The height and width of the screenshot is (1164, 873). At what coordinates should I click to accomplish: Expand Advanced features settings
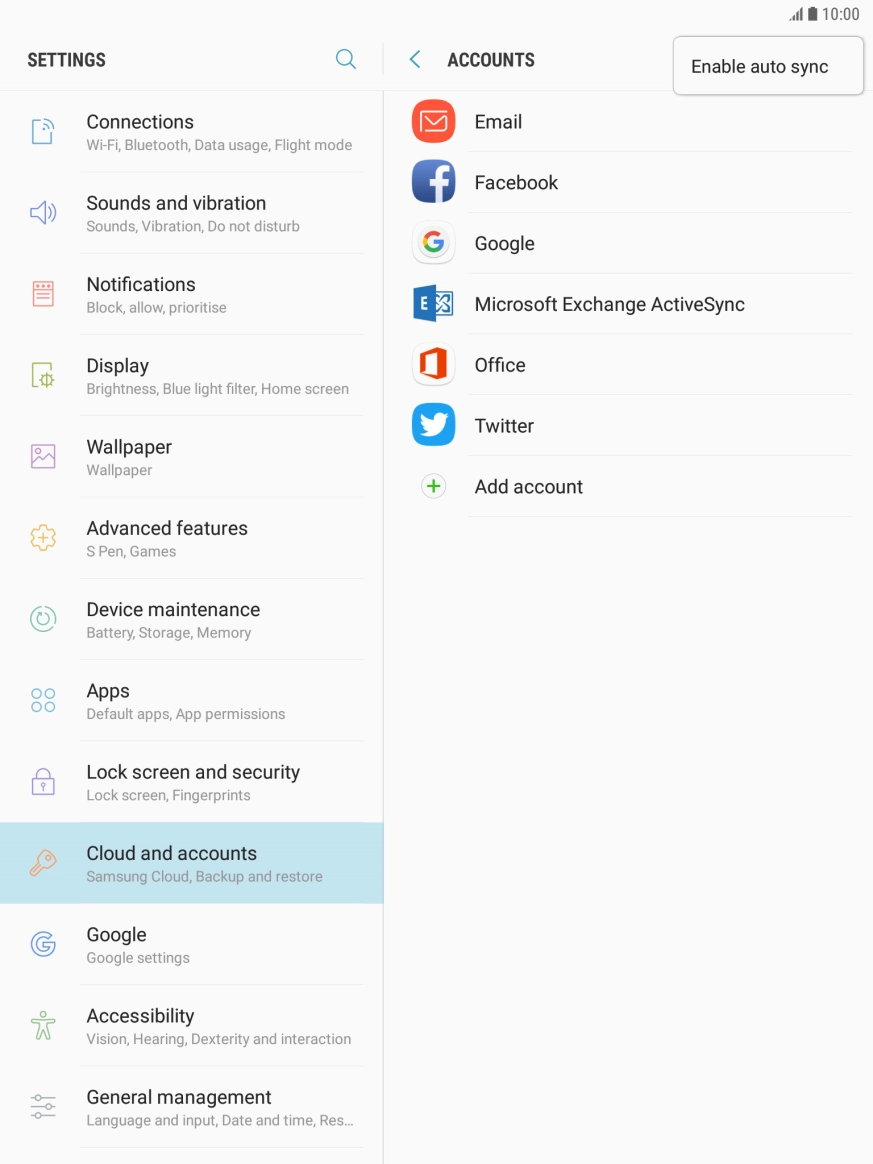pos(190,537)
